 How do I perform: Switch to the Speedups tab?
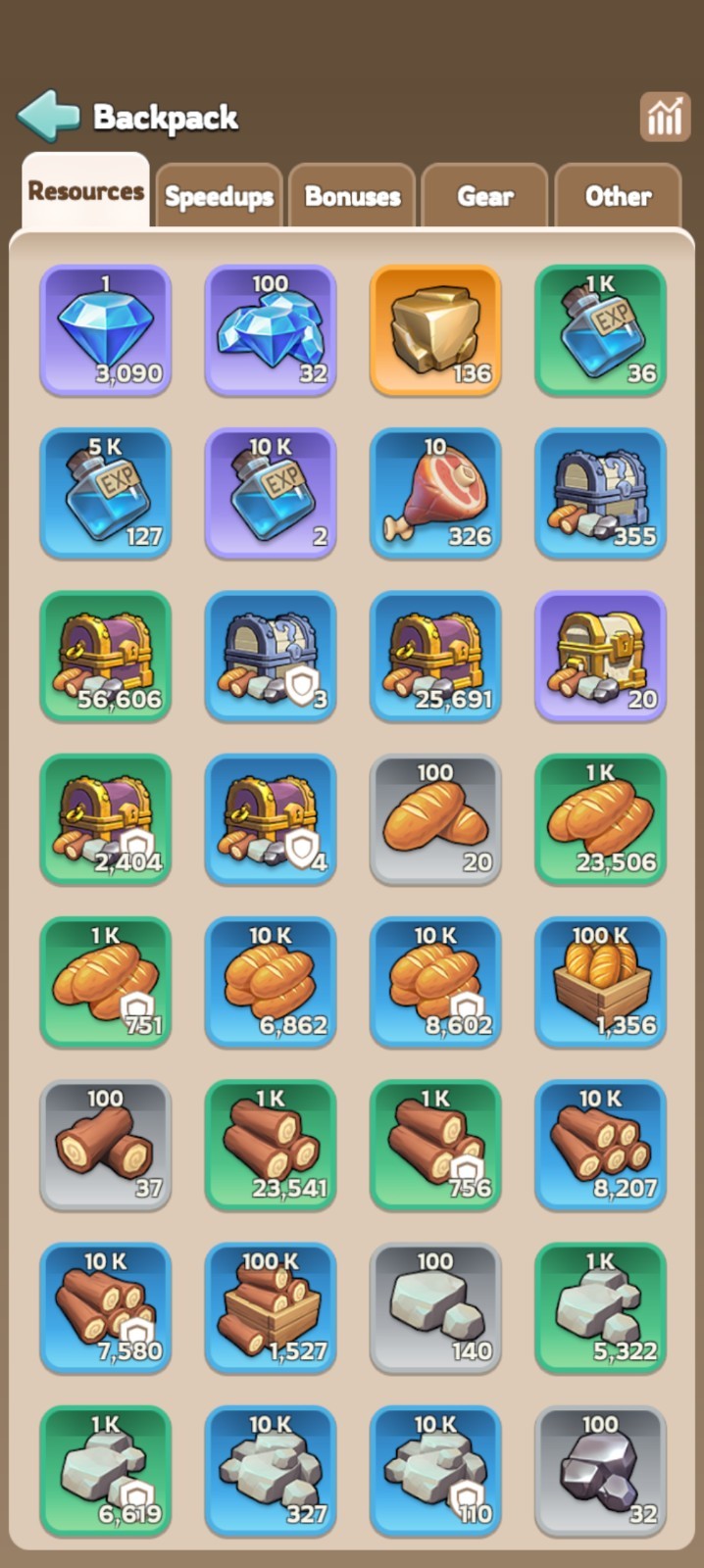tap(220, 196)
